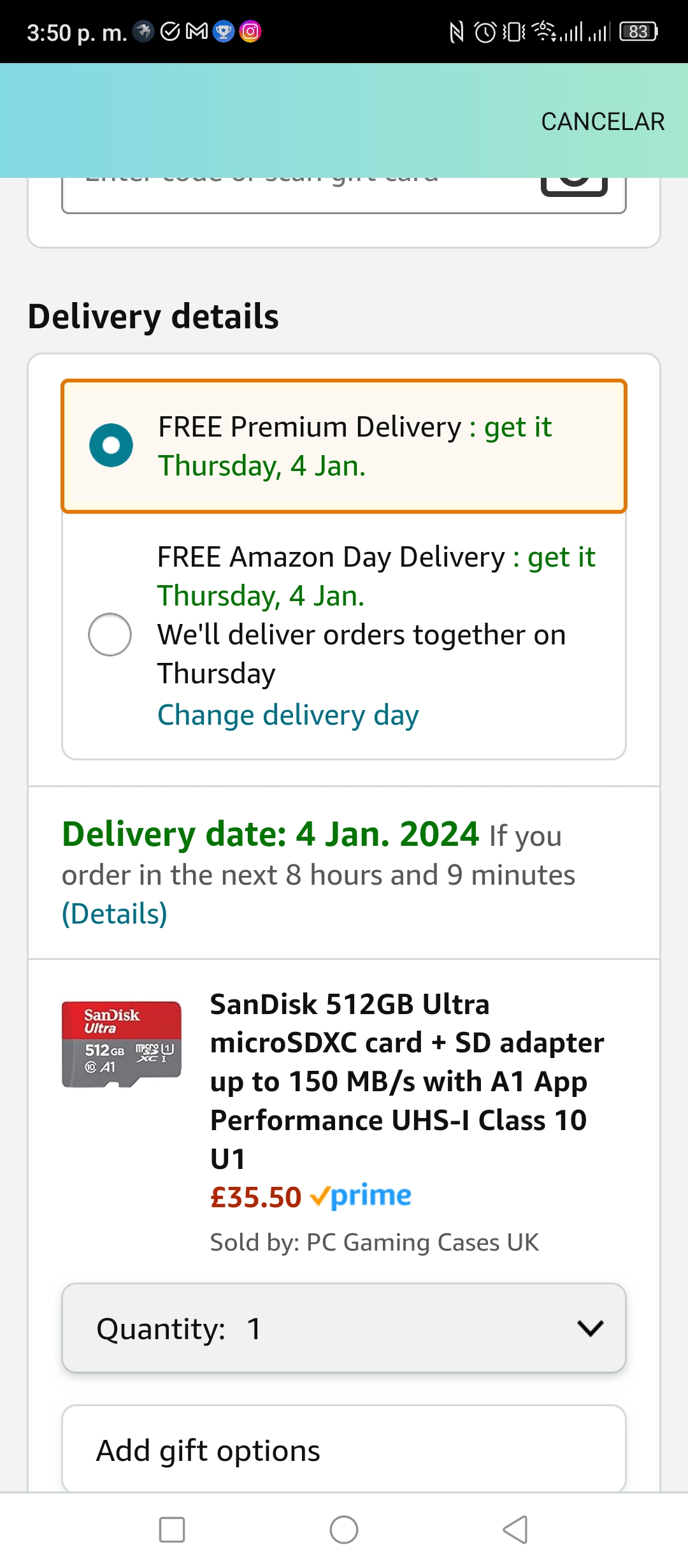Select FREE Premium Delivery option
Image resolution: width=688 pixels, height=1568 pixels.
344,446
